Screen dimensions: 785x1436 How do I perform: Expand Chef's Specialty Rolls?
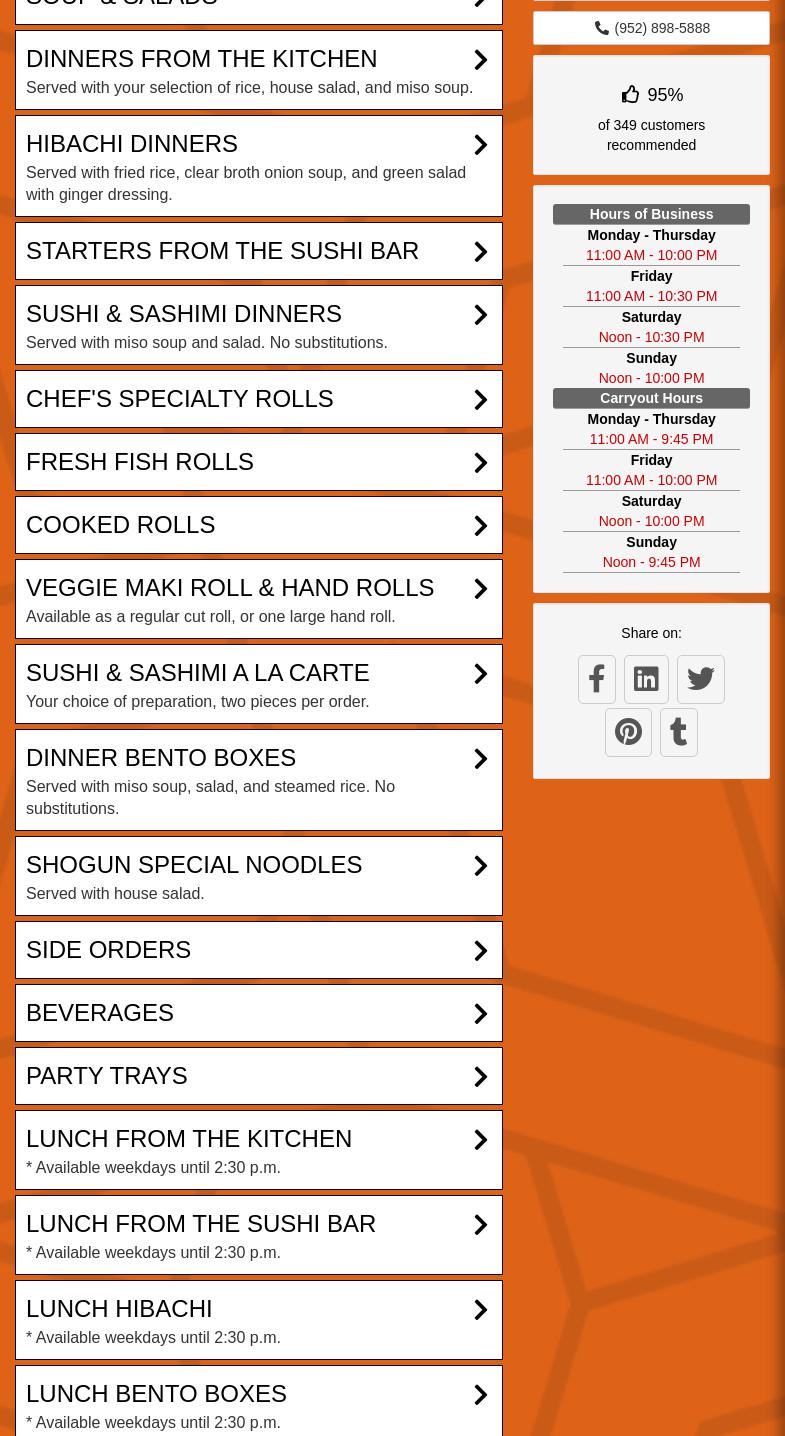click(258, 399)
